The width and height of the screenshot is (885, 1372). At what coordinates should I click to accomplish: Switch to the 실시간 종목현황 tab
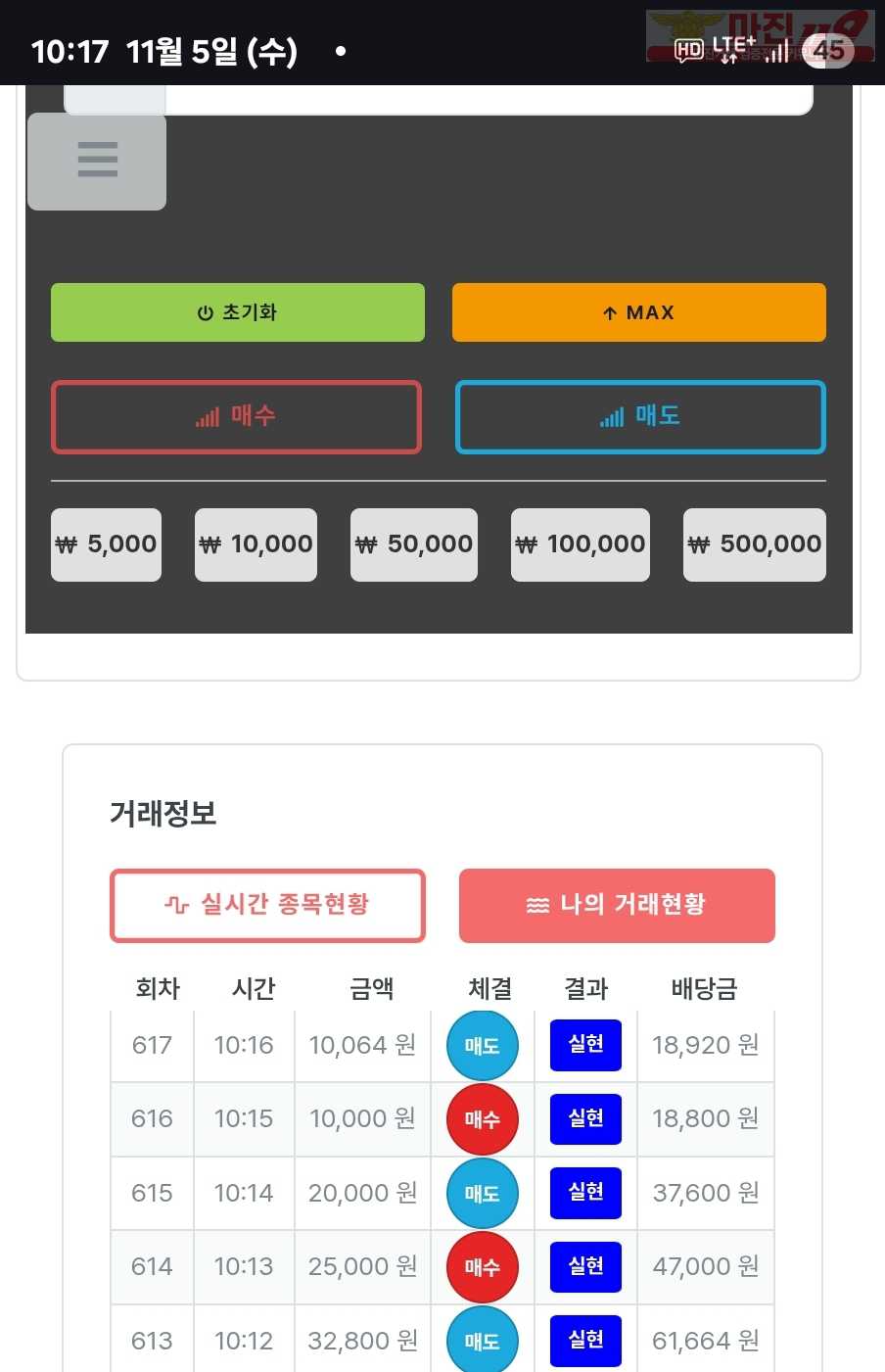click(267, 905)
